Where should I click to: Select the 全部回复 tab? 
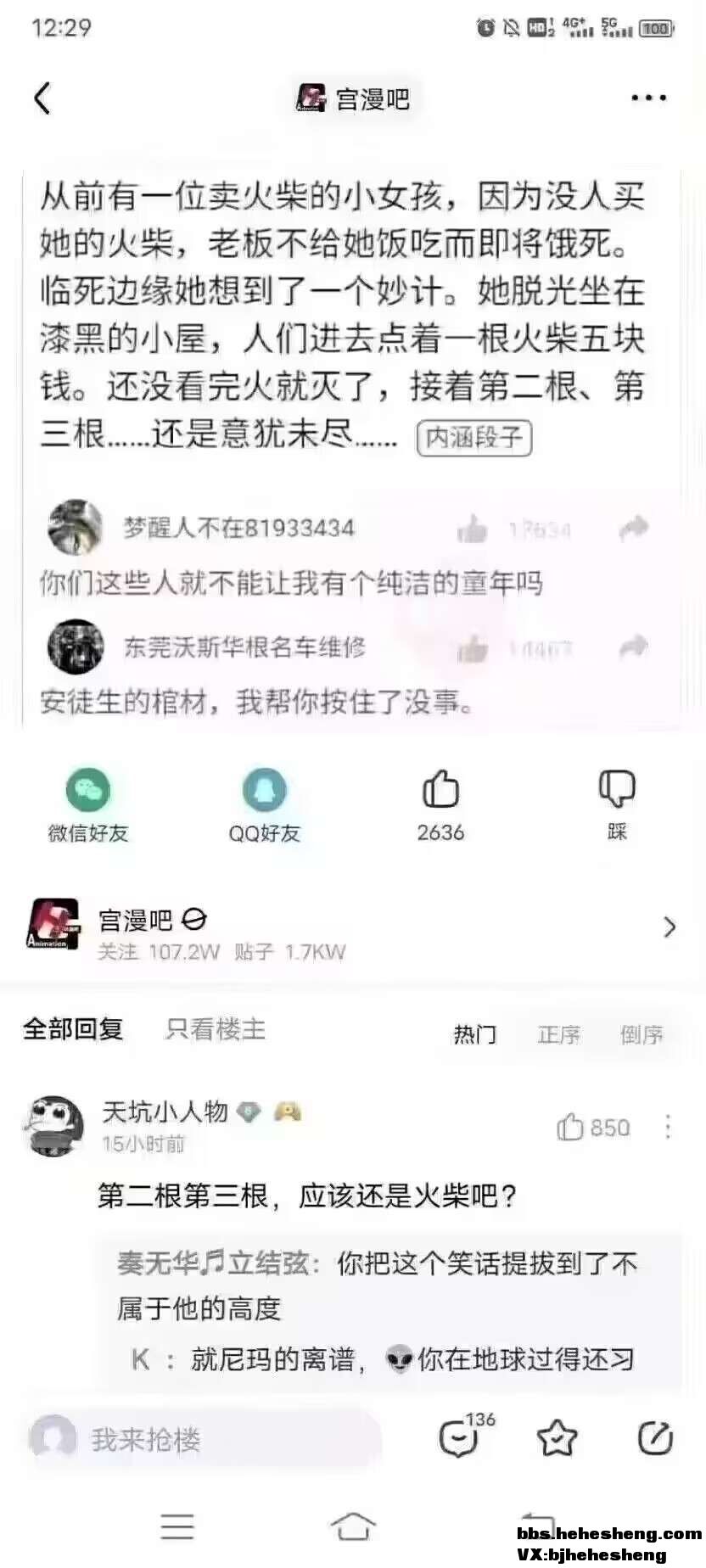(x=73, y=1029)
